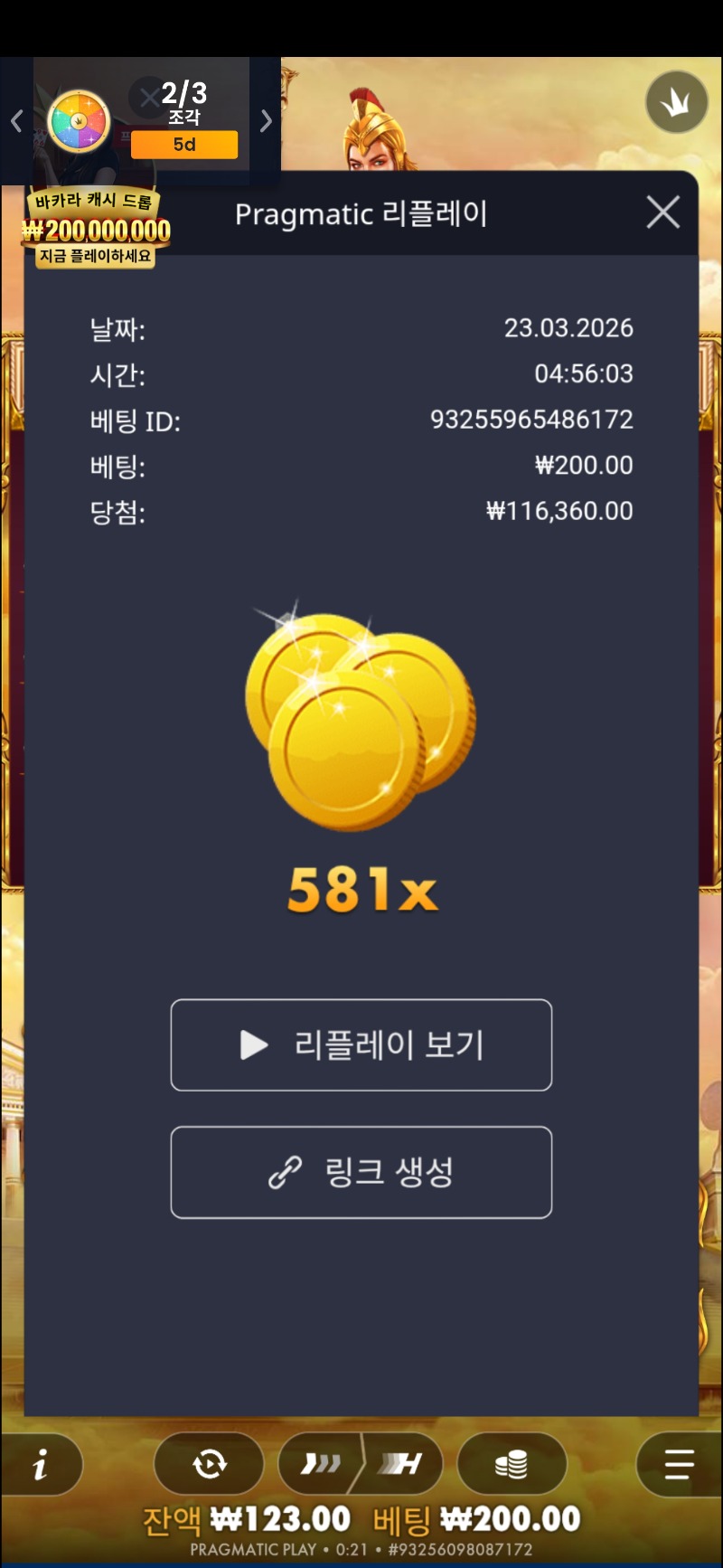Tap 링크 생성 to create a link
Image resolution: width=723 pixels, height=1568 pixels.
361,1173
